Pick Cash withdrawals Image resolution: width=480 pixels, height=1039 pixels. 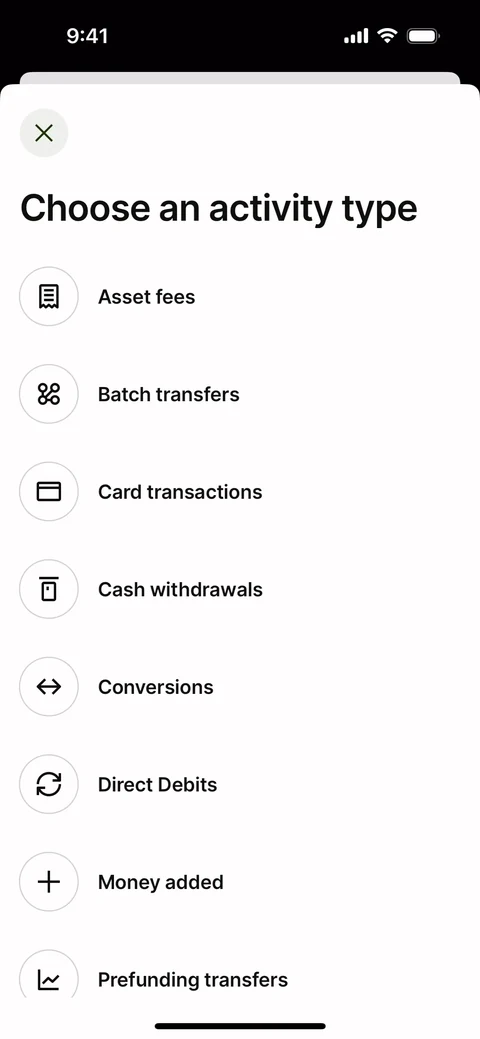(240, 589)
